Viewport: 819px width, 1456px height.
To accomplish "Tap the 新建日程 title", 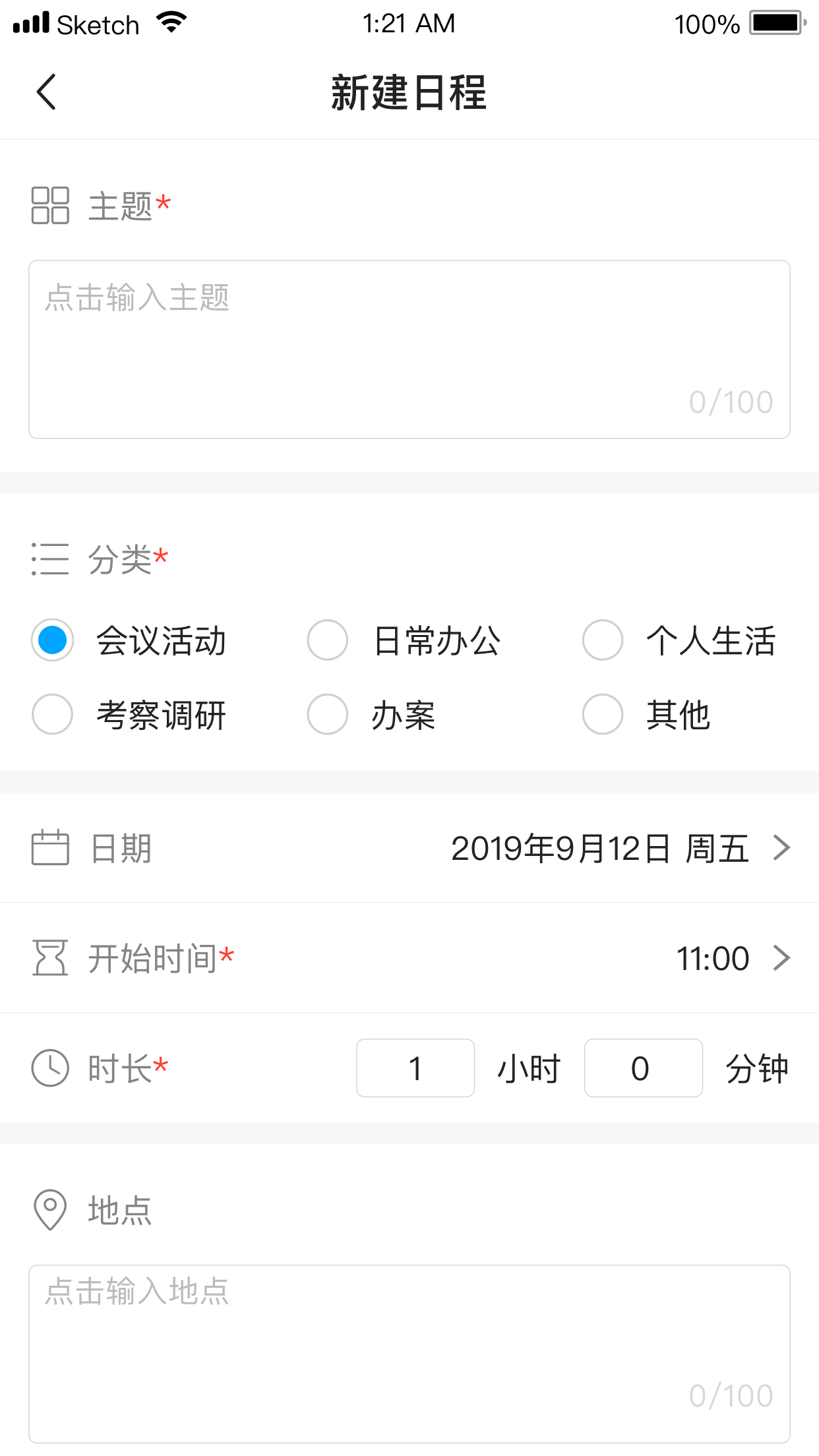I will (409, 92).
